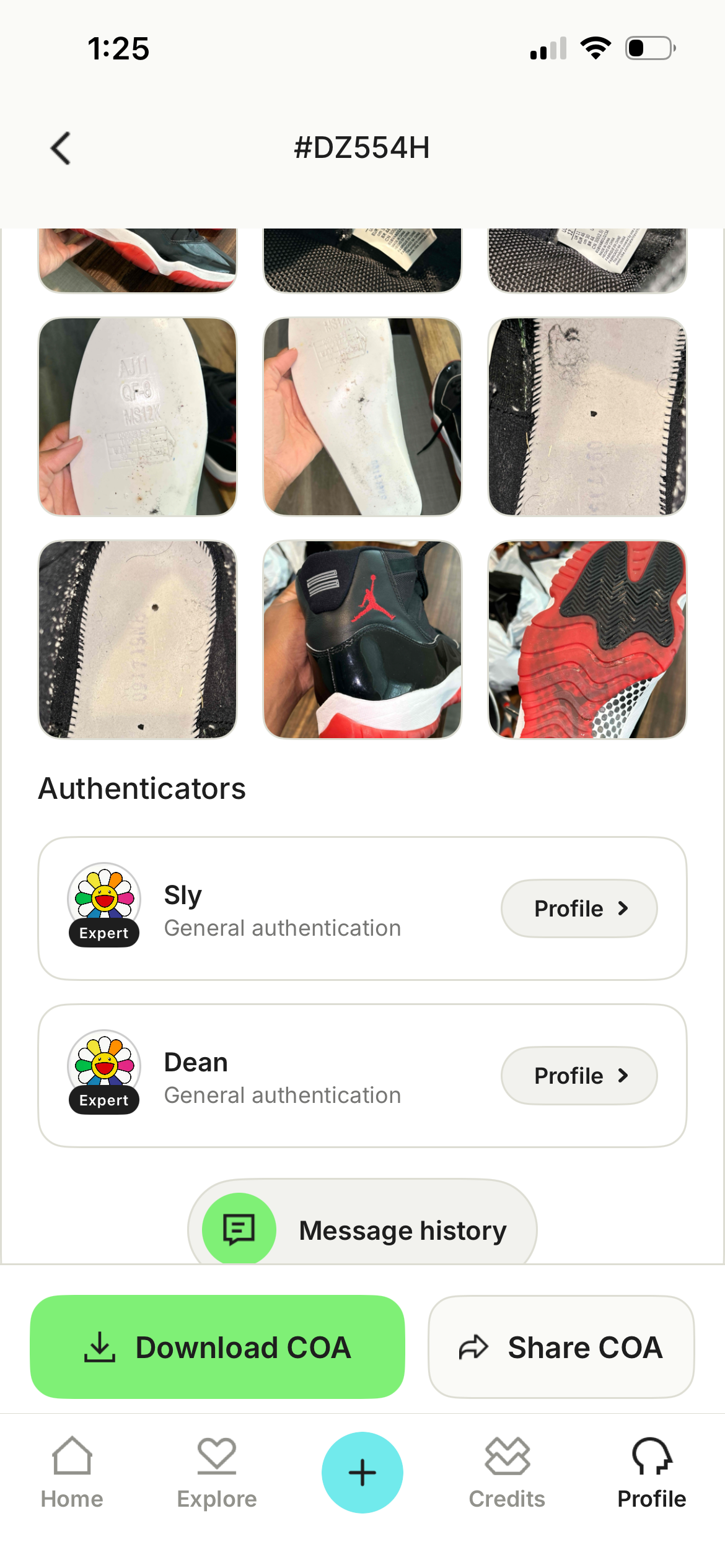This screenshot has height=1568, width=725.
Task: Switch to the Explore tab
Action: pyautogui.click(x=217, y=1473)
